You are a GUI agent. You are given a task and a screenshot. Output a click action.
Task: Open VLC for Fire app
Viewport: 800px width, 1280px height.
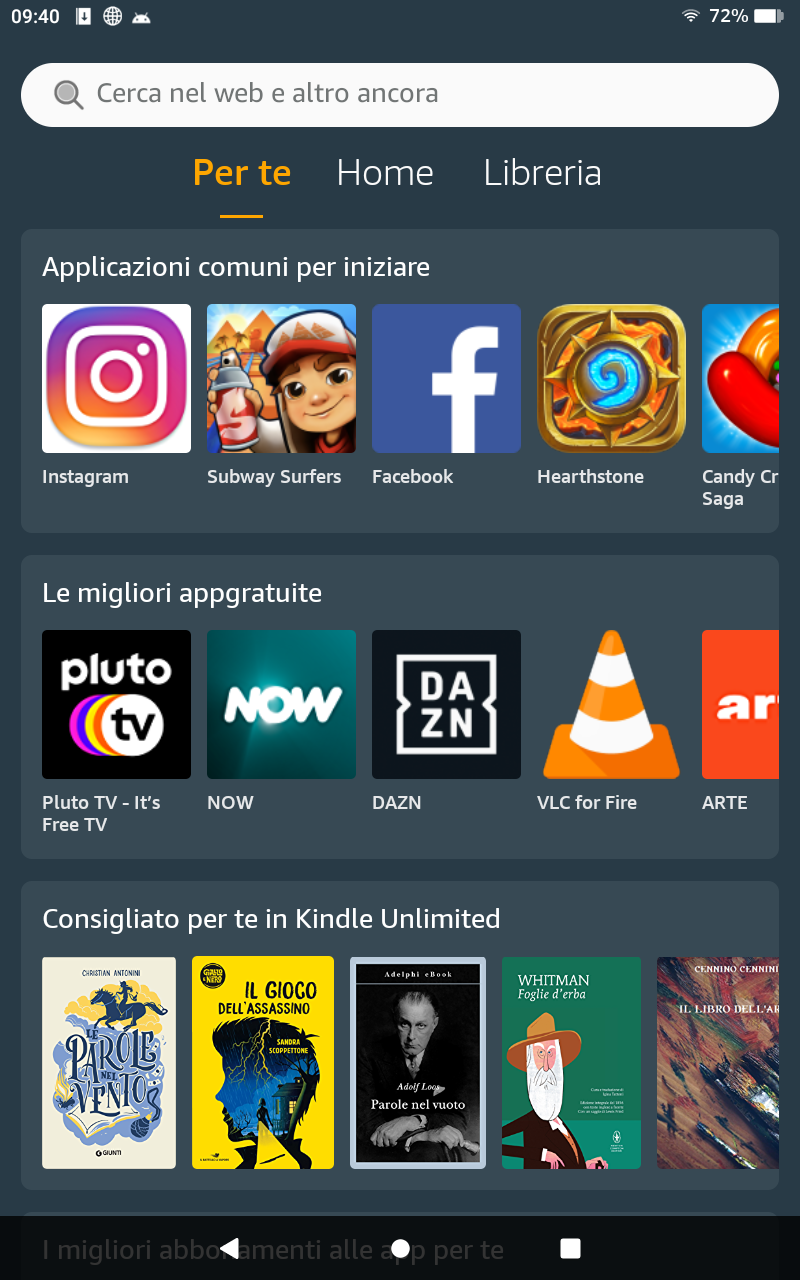(x=611, y=704)
